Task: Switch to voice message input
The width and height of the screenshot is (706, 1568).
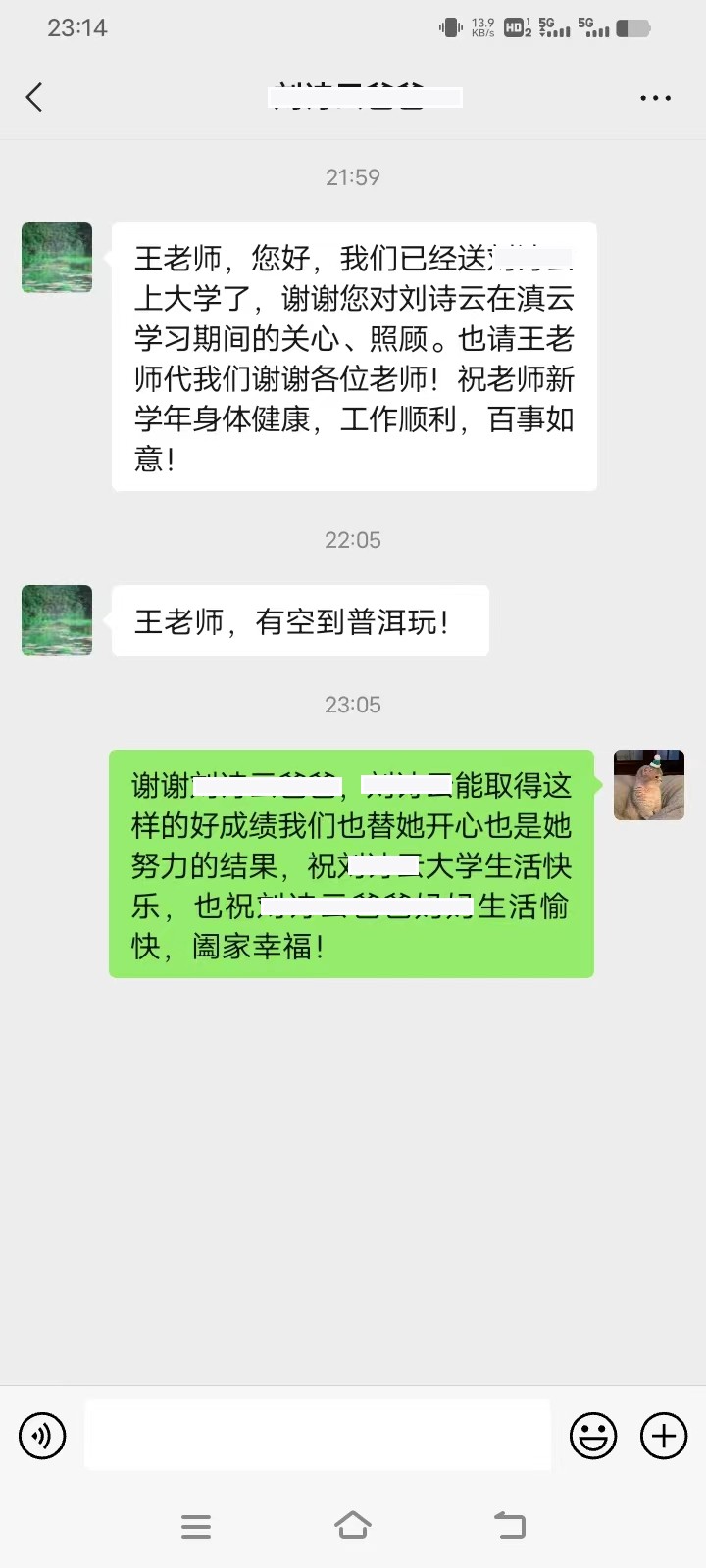Action: 42,1436
